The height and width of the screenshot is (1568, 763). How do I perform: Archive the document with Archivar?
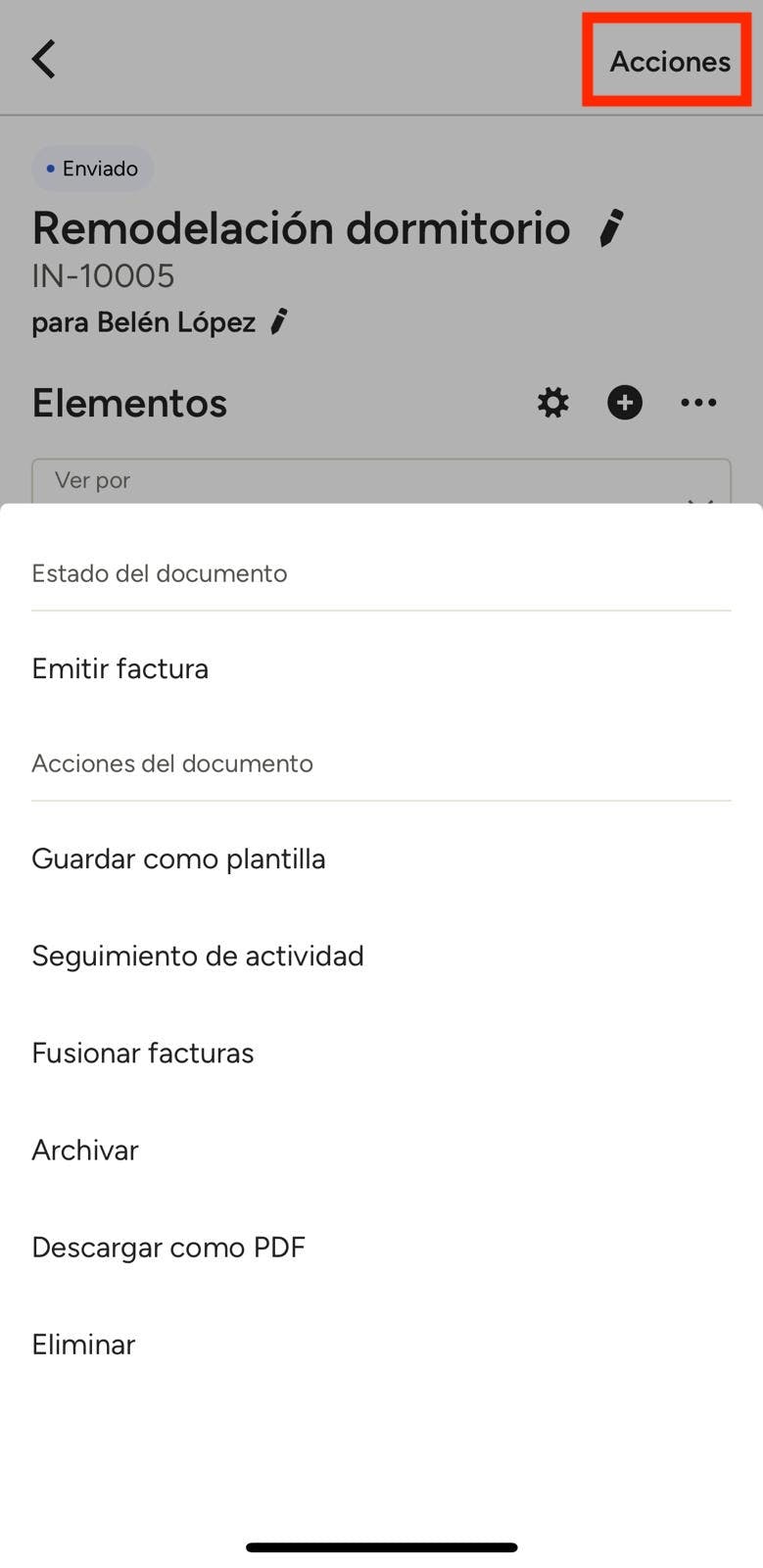click(x=85, y=1151)
